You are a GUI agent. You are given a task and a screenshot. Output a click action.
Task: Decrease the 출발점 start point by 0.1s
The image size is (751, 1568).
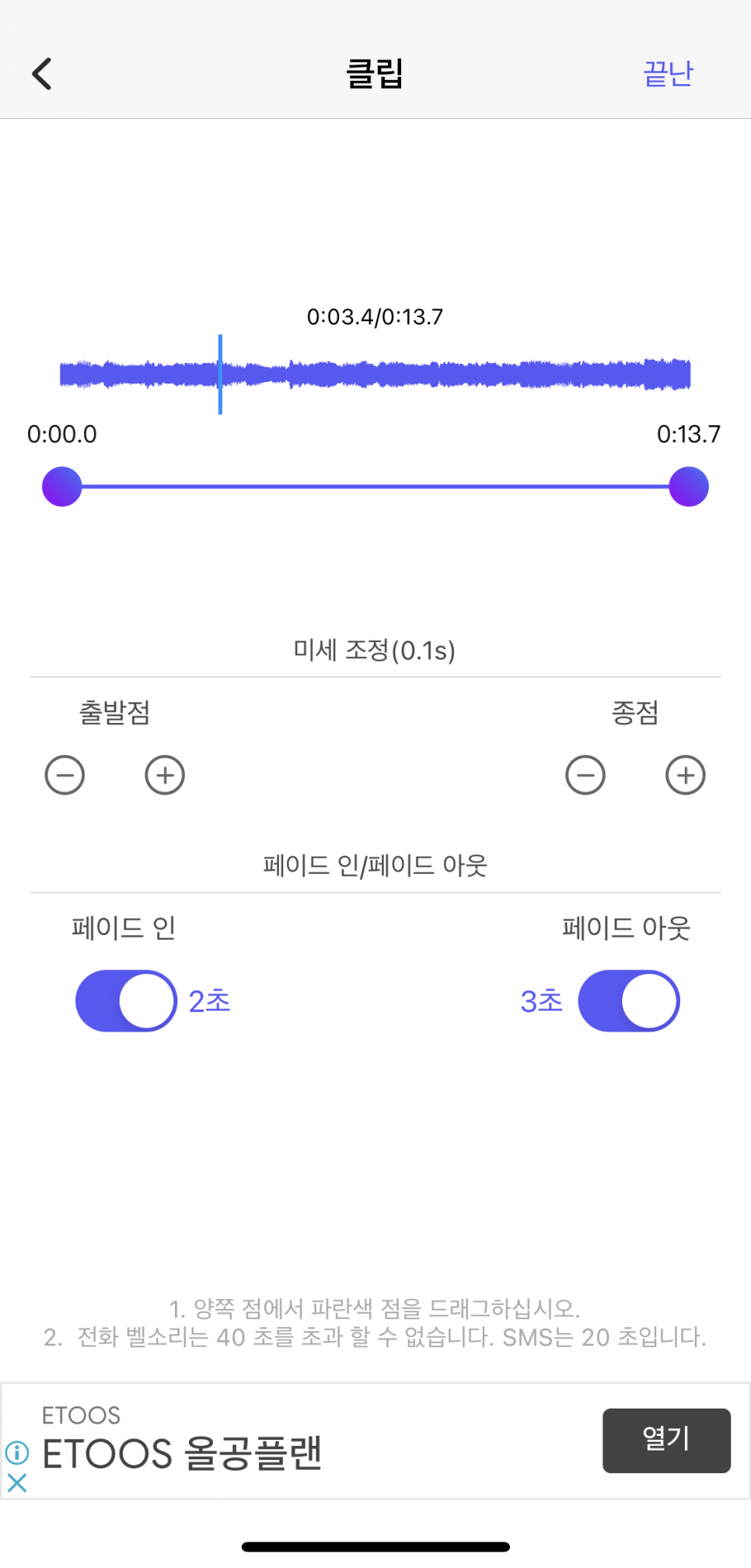point(65,775)
